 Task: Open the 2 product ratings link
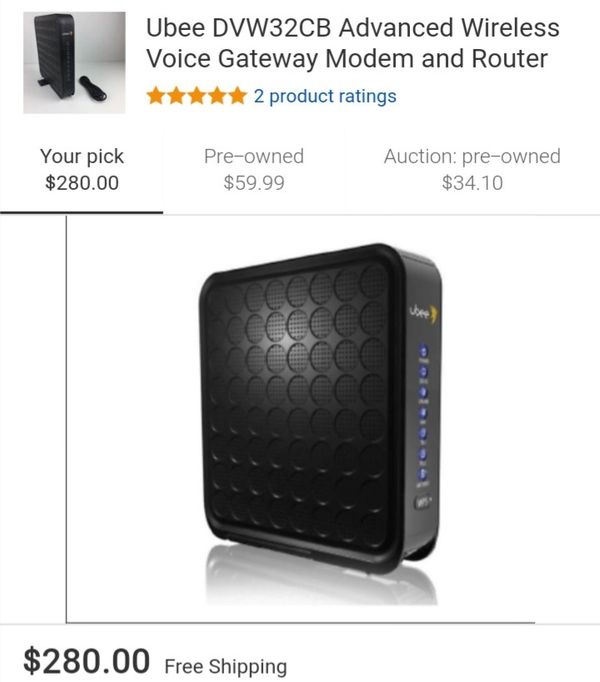point(324,97)
